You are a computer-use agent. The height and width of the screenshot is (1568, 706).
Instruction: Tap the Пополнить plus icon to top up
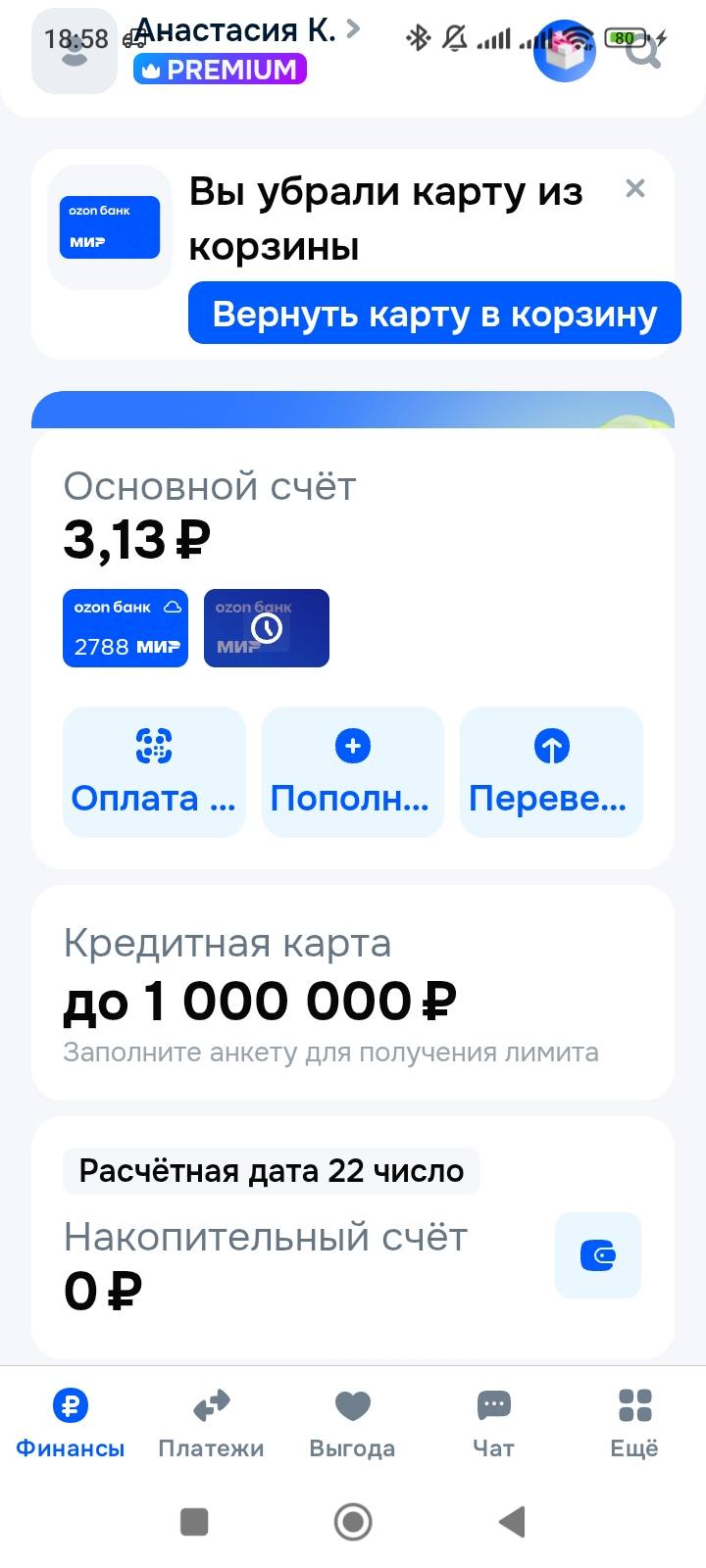352,745
